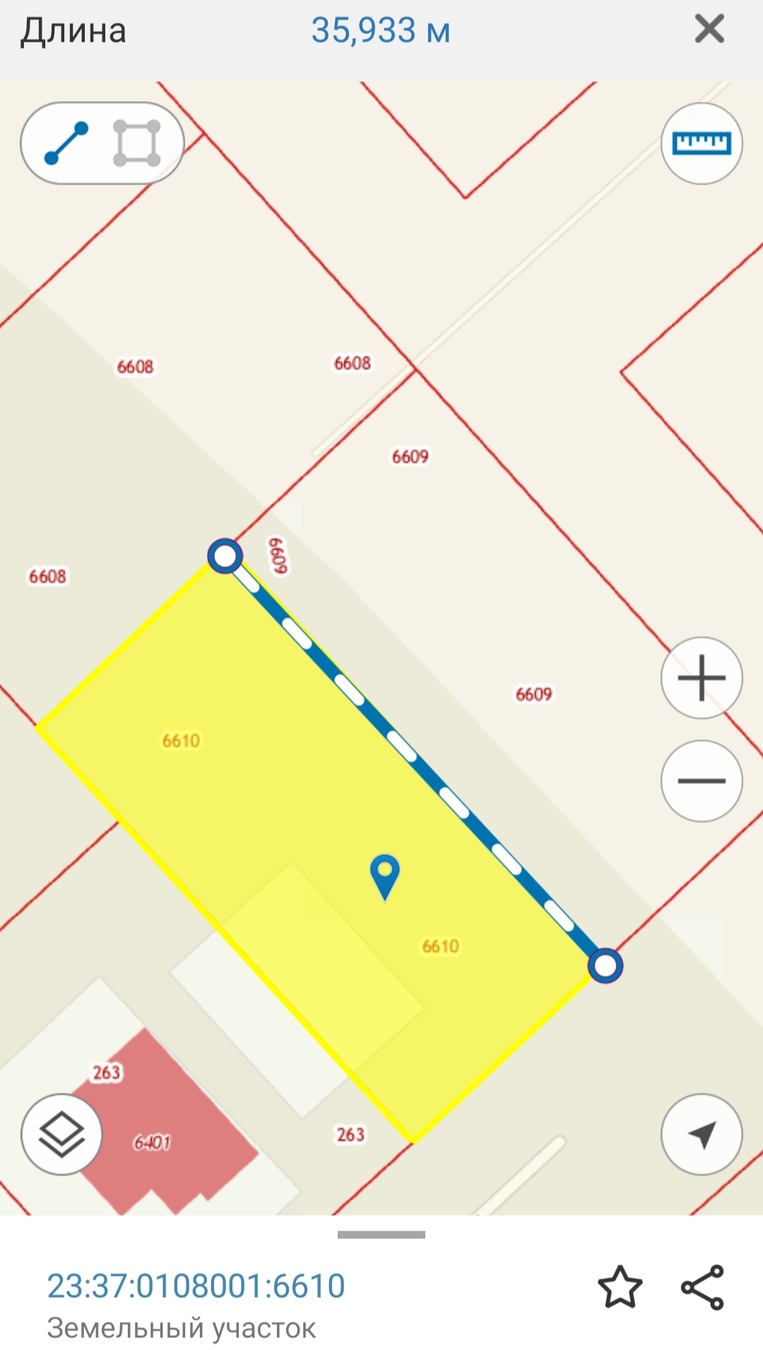This screenshot has height=1350, width=763.
Task: Toggle the ruler measurement tool
Action: (x=701, y=143)
